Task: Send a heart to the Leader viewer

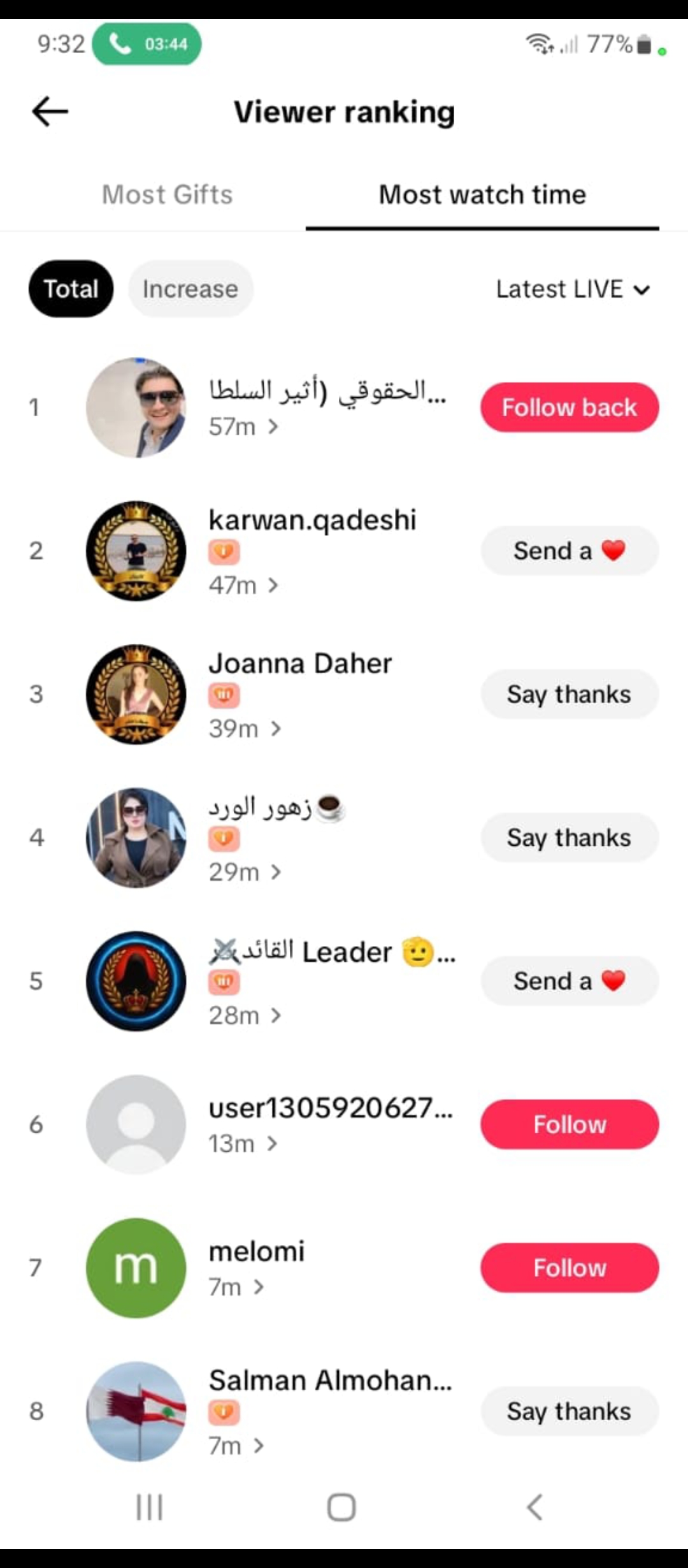Action: click(x=570, y=981)
